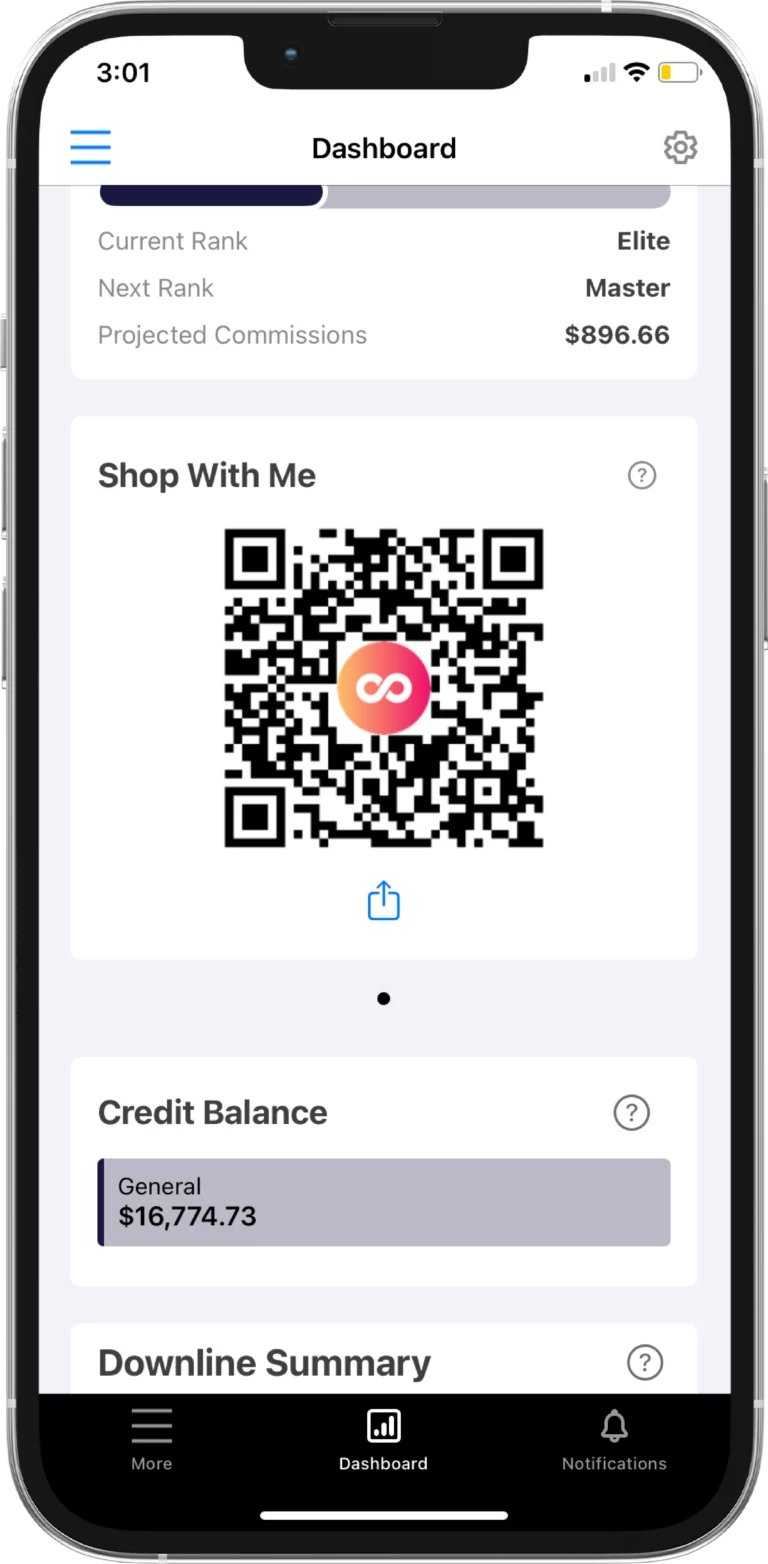Show help for Shop With Me
This screenshot has width=768, height=1564.
(641, 475)
